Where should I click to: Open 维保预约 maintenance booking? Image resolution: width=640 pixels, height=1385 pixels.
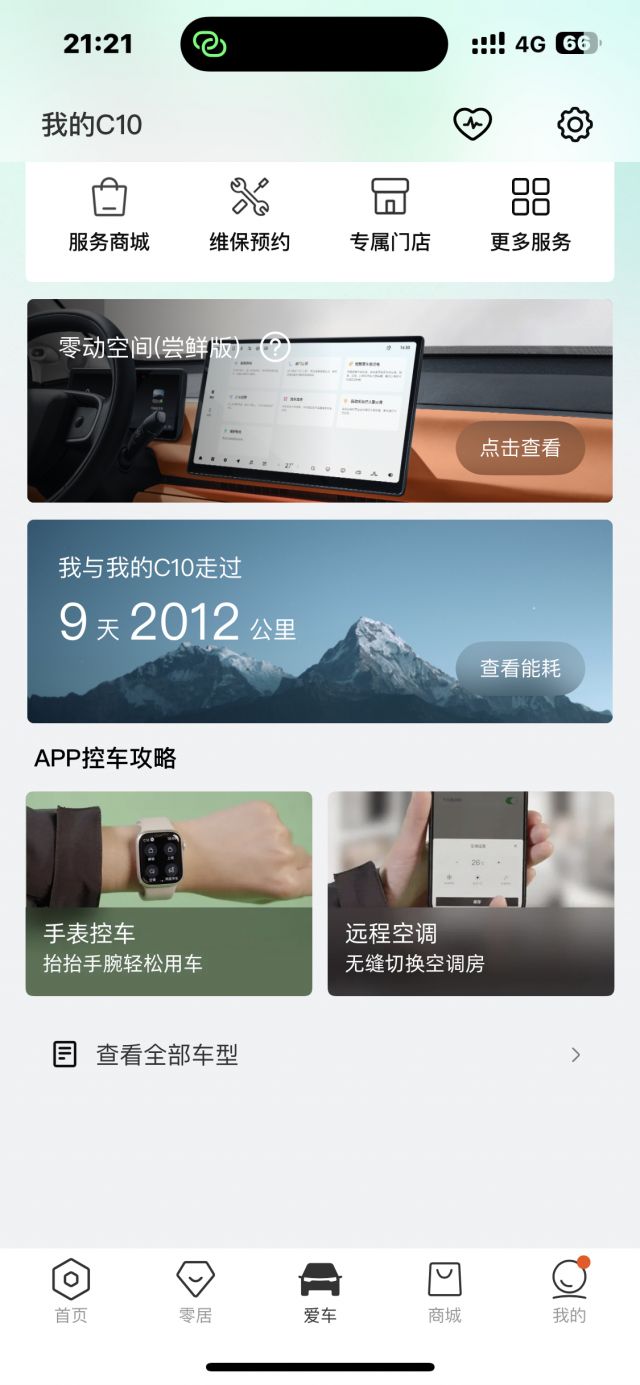point(249,215)
